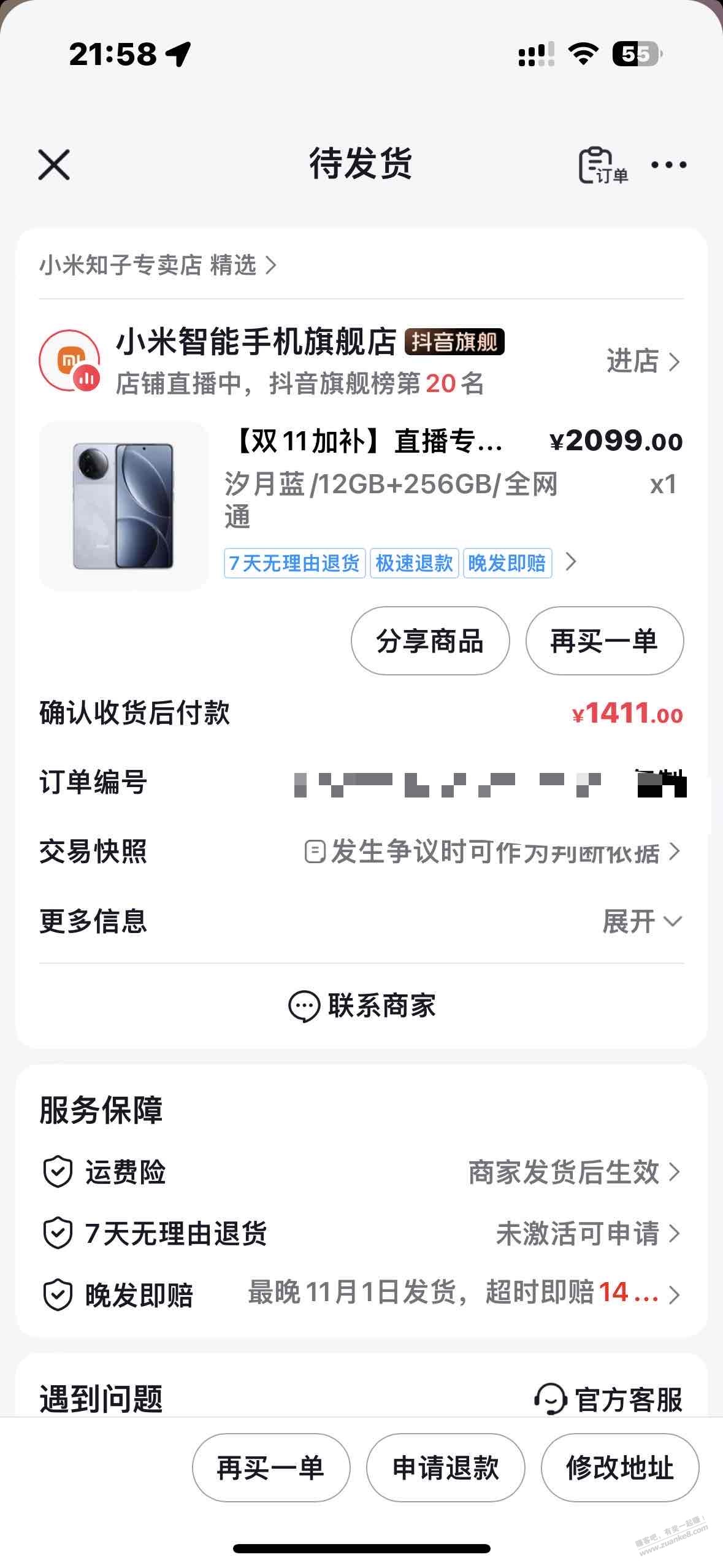View 晚发即赔 late shipping compensation

click(361, 1294)
